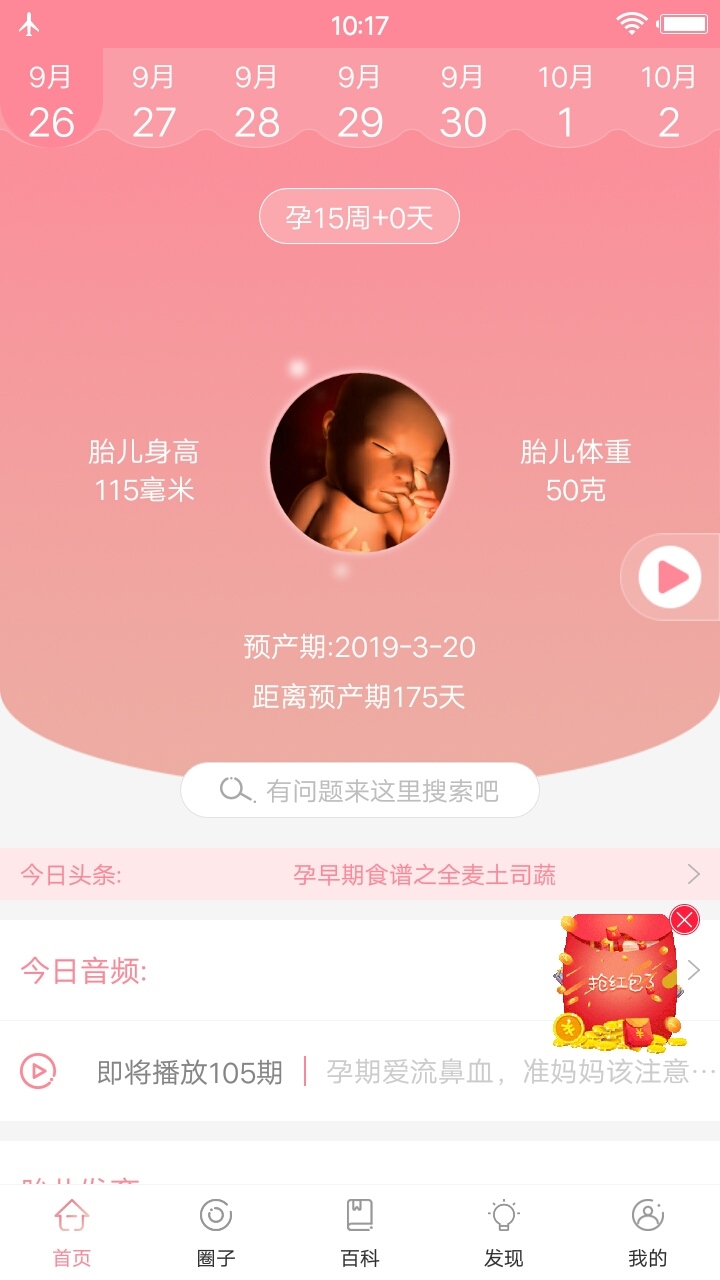Select the date September 29
Screen dimensions: 720x1280
tap(360, 102)
